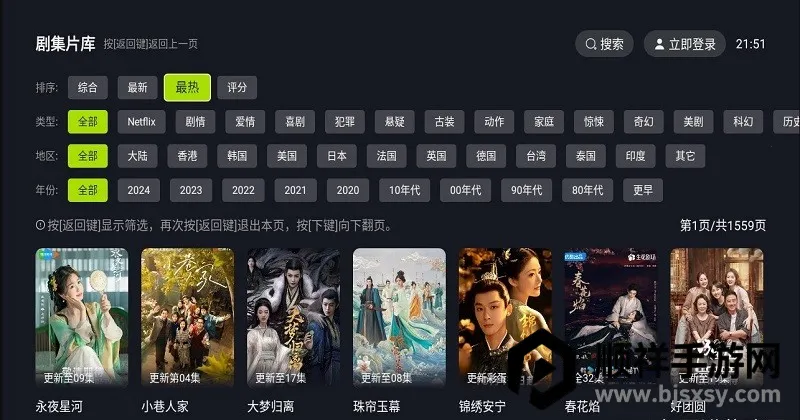Screen dimensions: 800x420
Task: Filter region by 大陆
Action: (137, 156)
